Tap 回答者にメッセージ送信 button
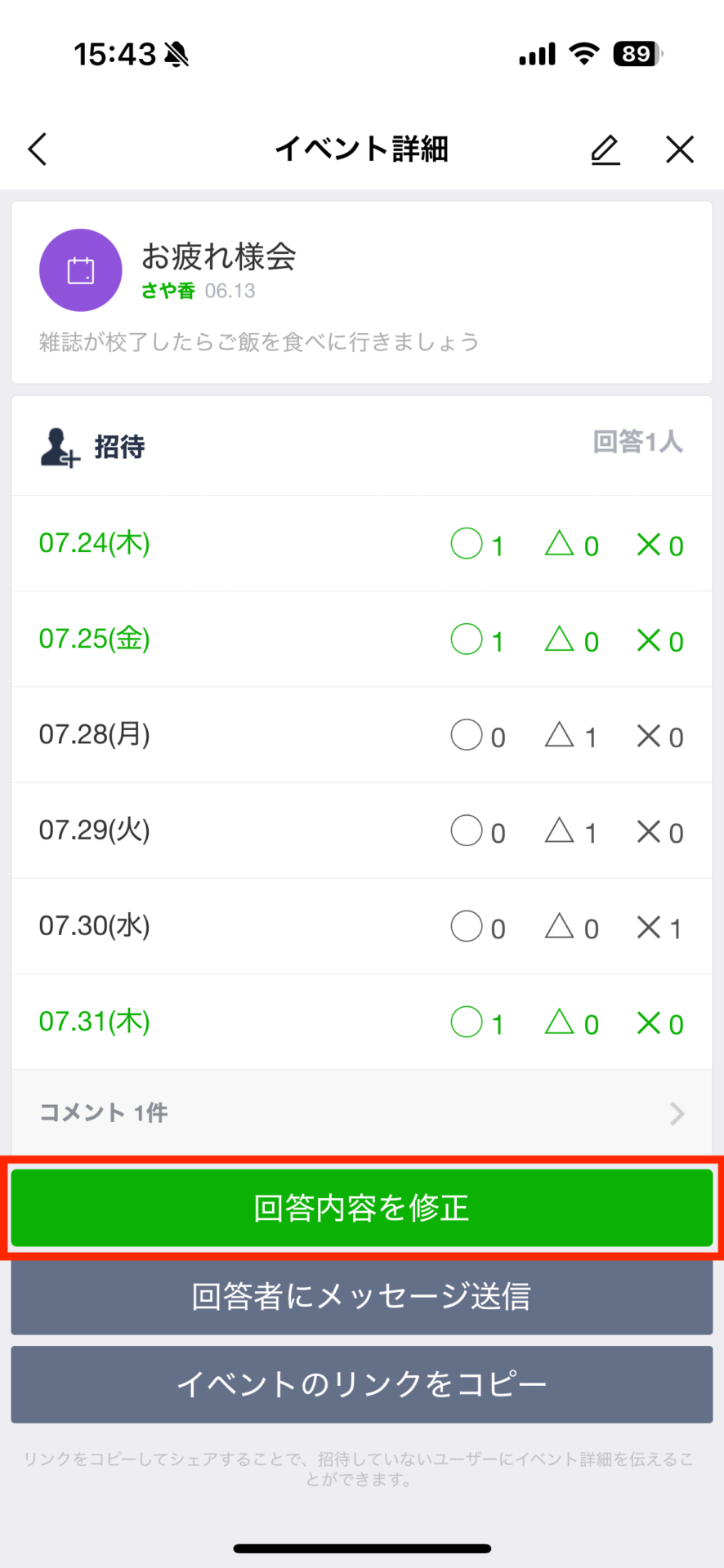Viewport: 724px width, 1568px height. 362,1296
